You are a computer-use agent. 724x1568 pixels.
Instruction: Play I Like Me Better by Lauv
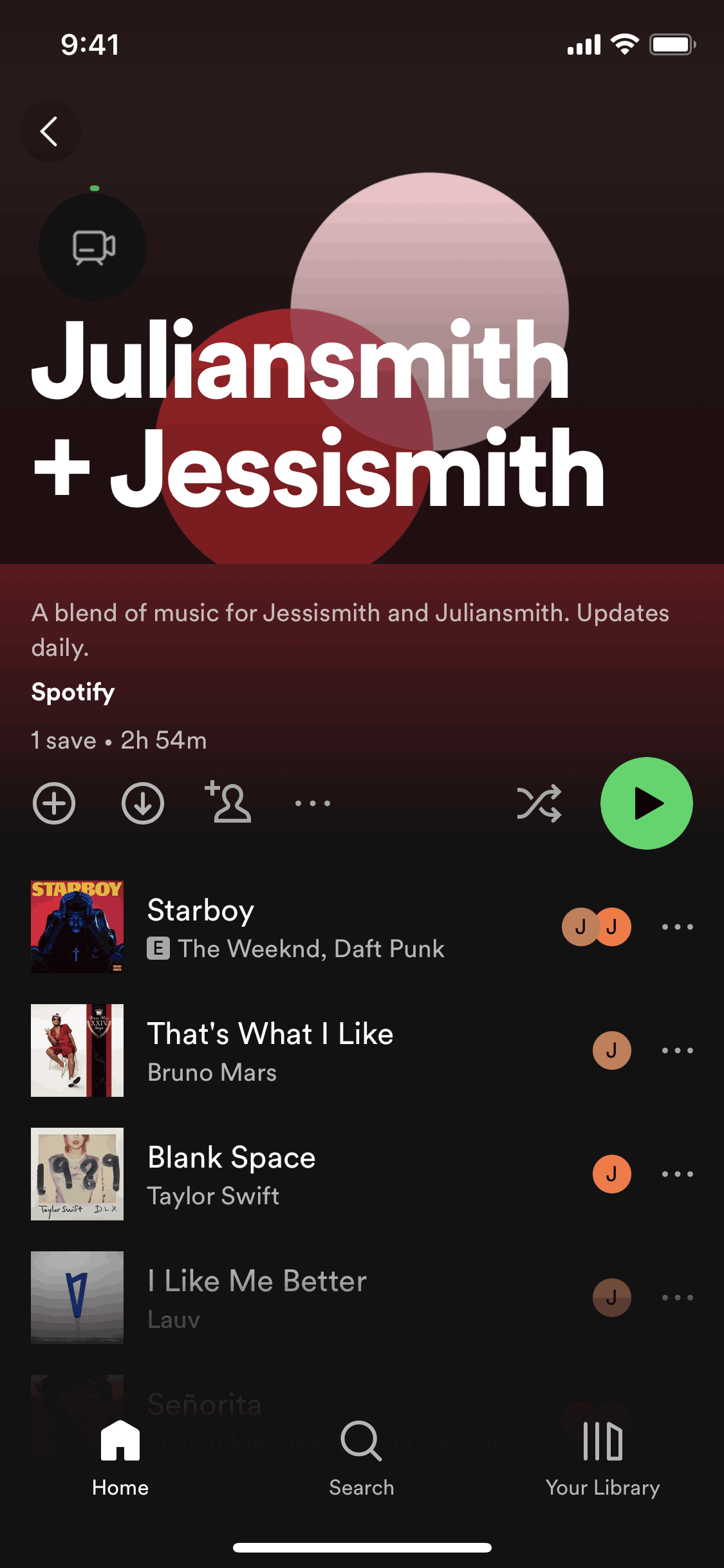pyautogui.click(x=257, y=1298)
